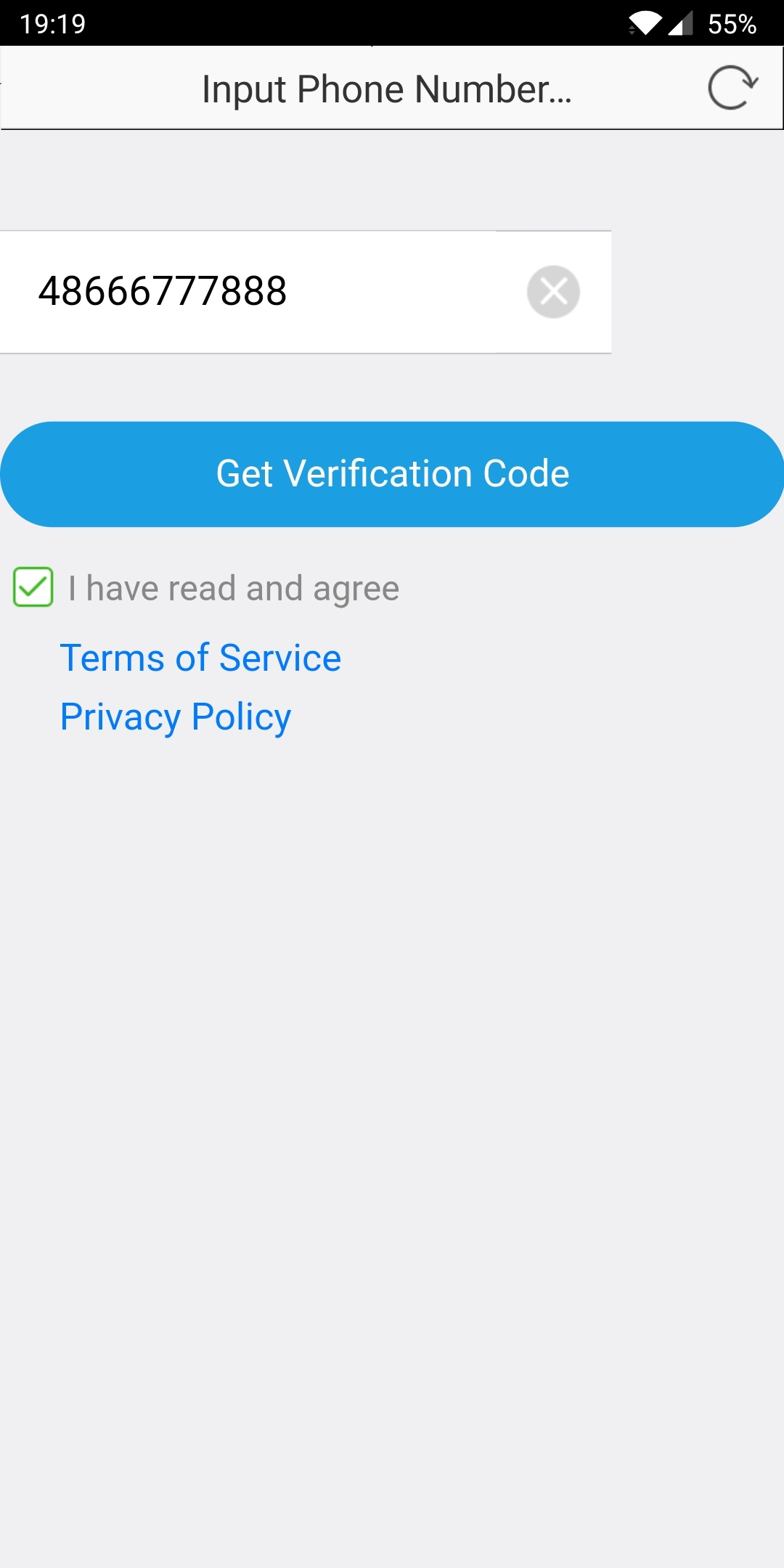This screenshot has width=784, height=1568.
Task: Tap the refresh icon in the top bar
Action: coord(733,88)
